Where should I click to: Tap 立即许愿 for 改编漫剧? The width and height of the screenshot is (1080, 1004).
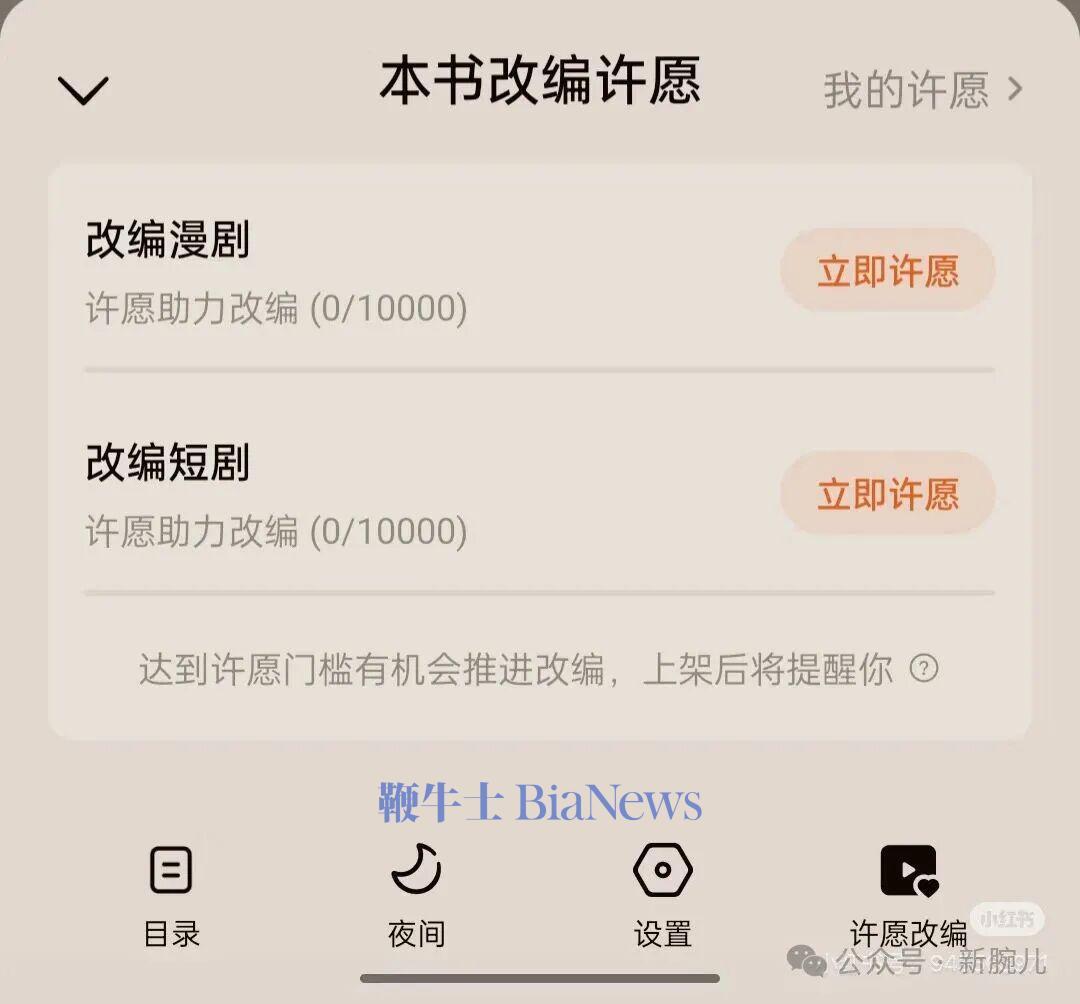[x=887, y=271]
